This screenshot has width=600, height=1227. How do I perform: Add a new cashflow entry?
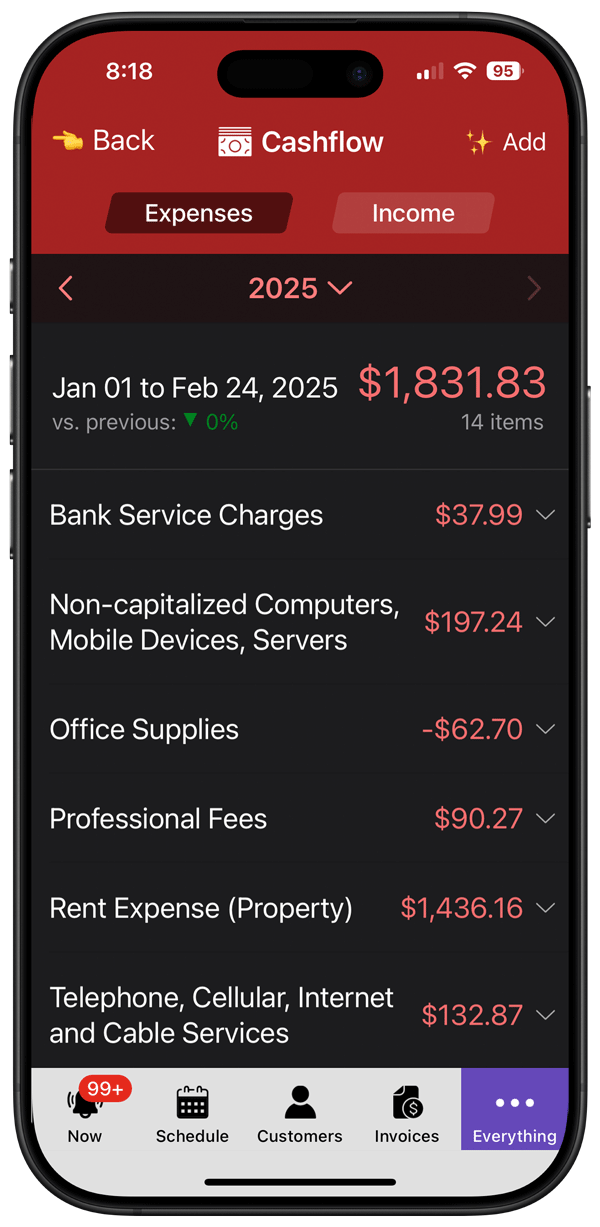coord(506,142)
